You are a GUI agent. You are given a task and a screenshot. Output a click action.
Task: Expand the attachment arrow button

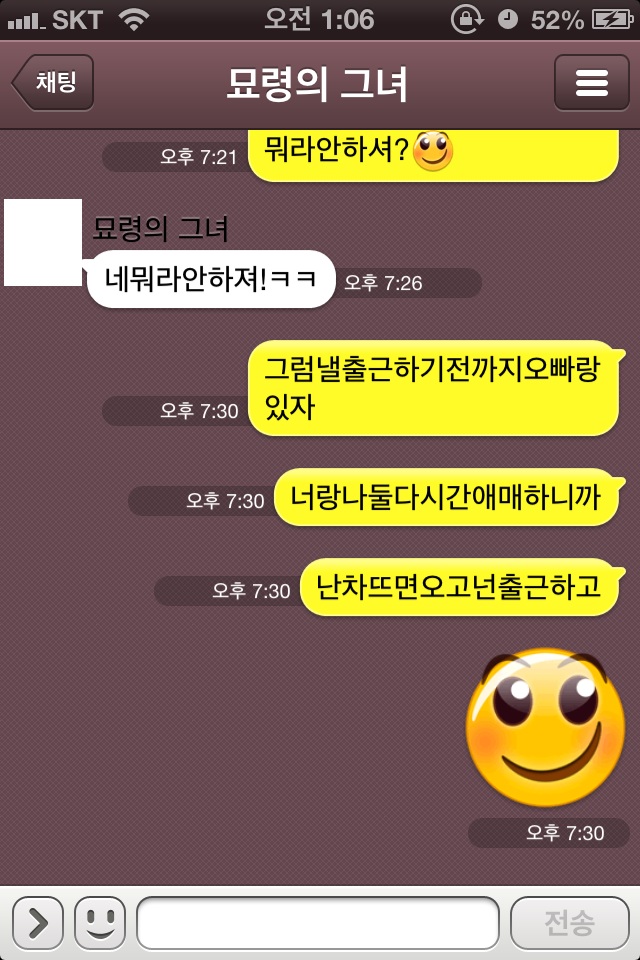[x=38, y=922]
